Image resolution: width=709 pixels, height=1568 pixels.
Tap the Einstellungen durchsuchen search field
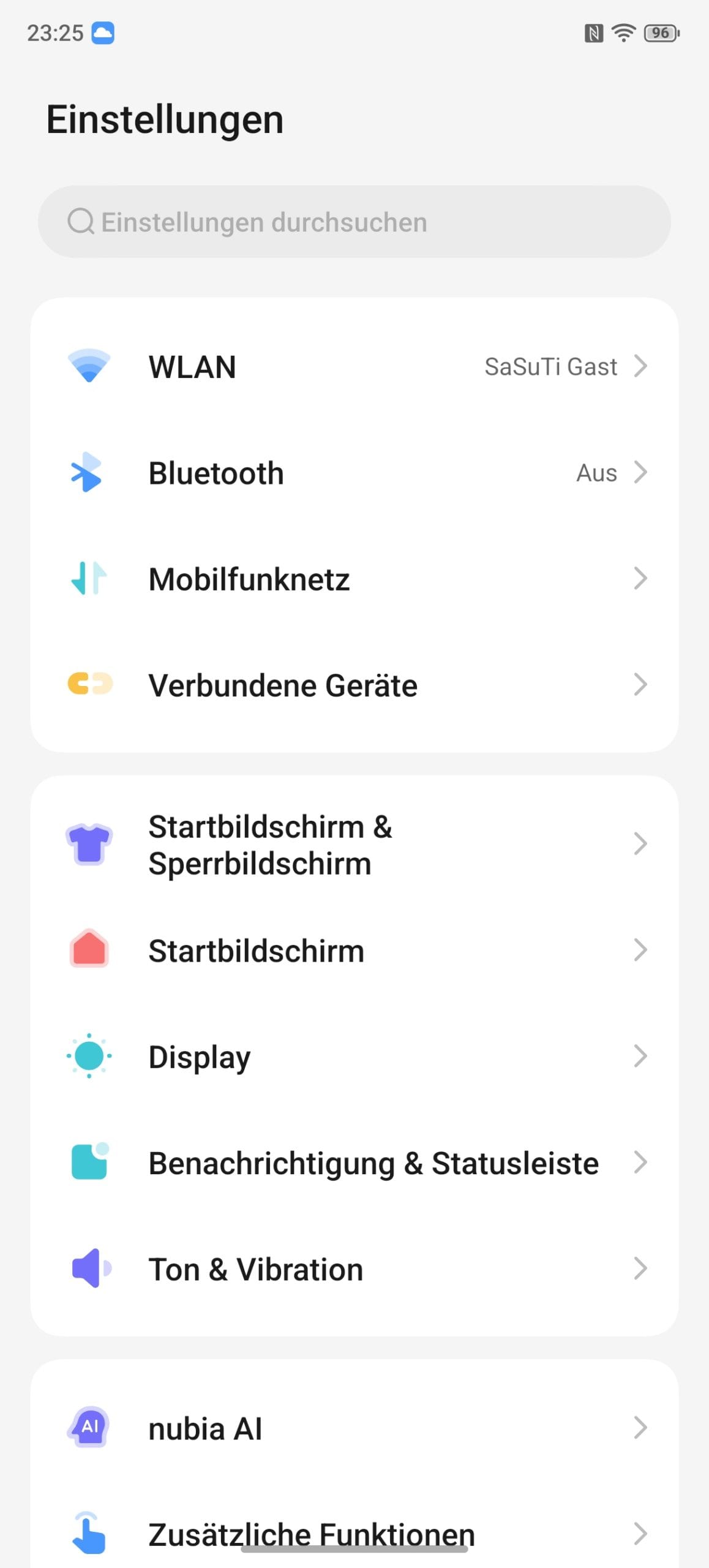click(354, 222)
